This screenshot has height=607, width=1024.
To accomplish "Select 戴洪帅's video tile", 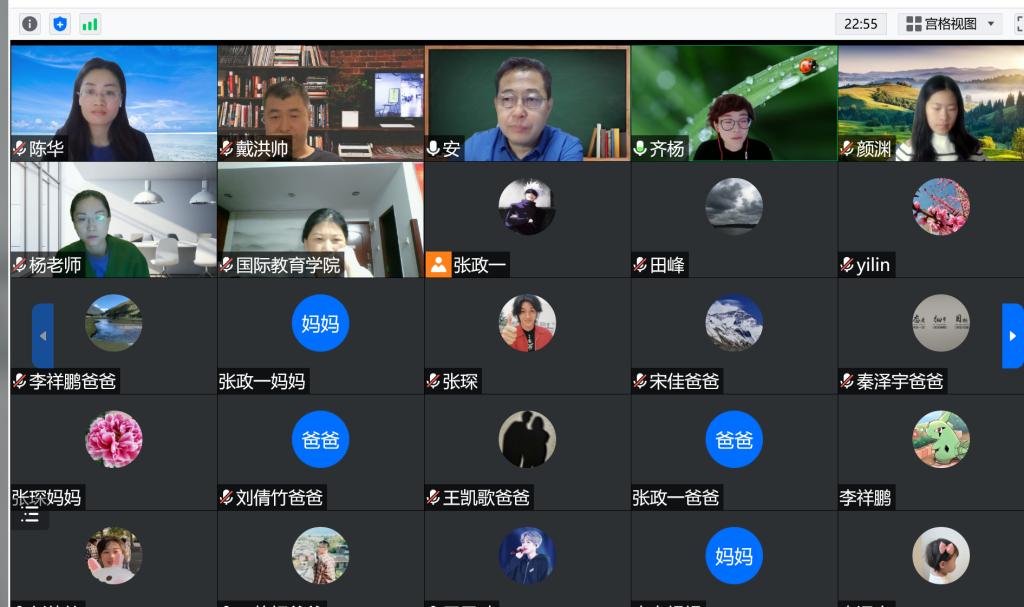I will tap(320, 103).
